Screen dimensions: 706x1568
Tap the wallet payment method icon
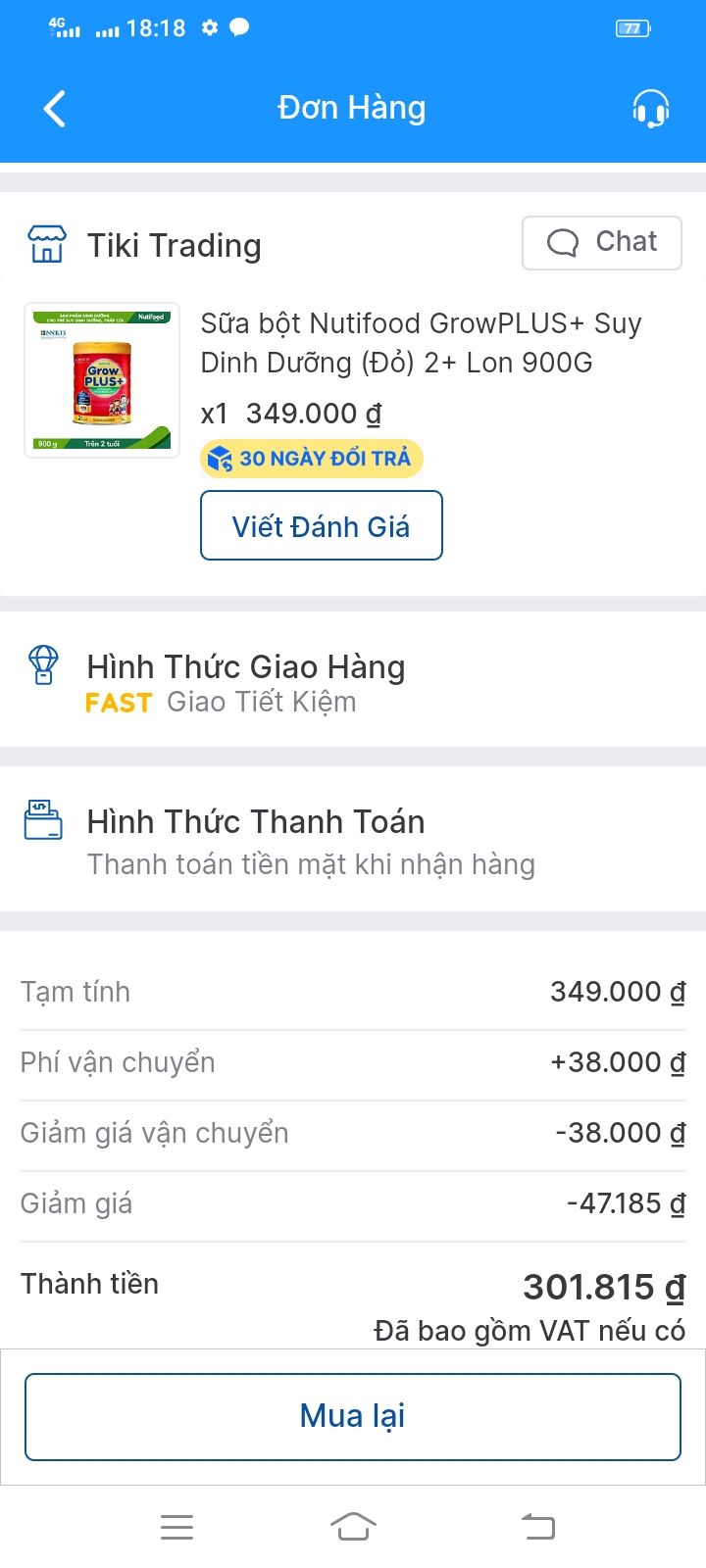click(x=42, y=821)
